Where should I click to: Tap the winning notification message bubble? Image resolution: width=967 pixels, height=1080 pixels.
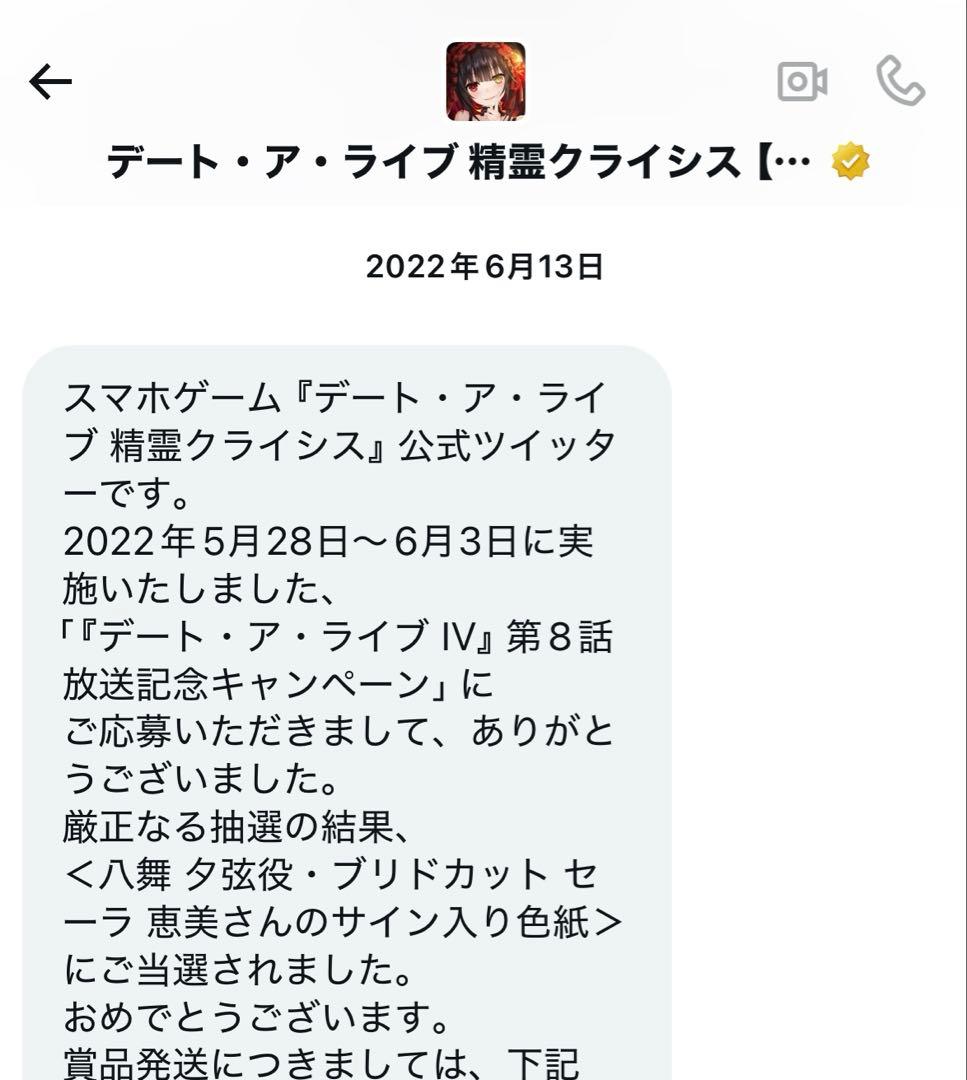[x=350, y=700]
